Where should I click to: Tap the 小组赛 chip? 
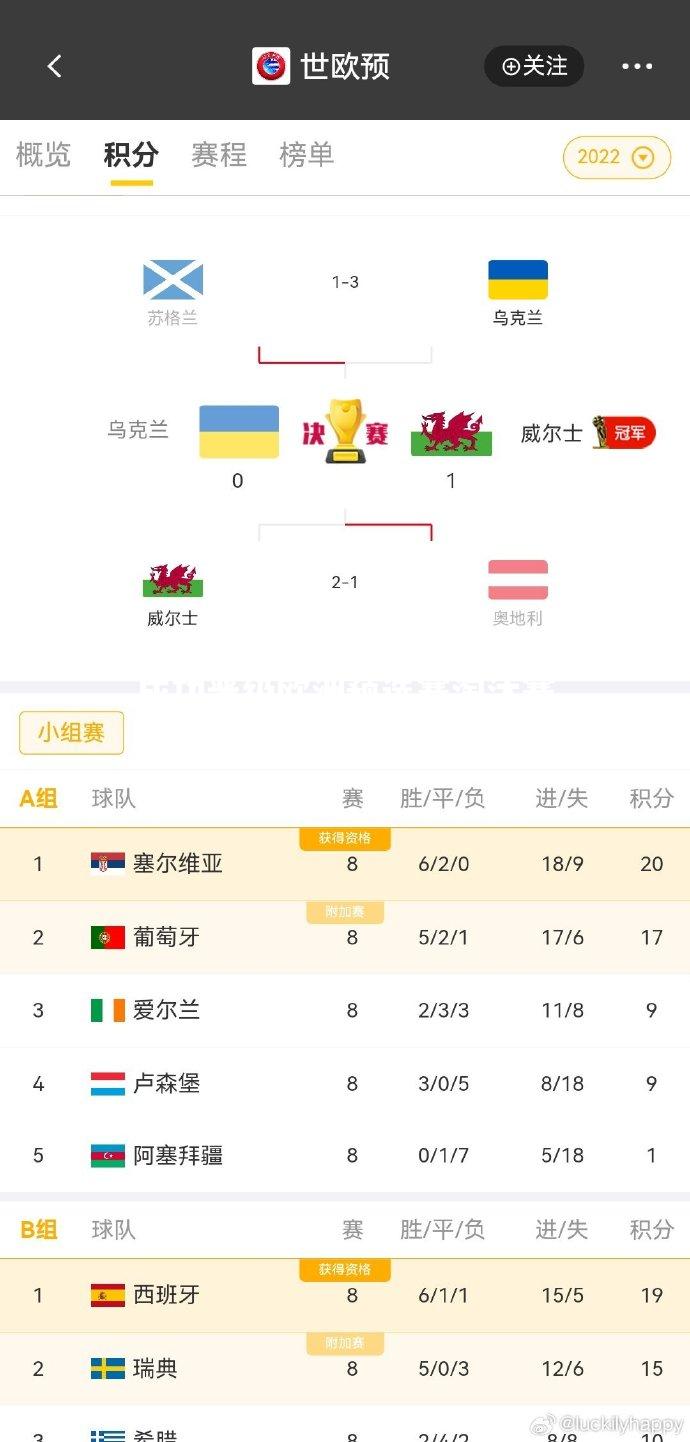pos(71,733)
